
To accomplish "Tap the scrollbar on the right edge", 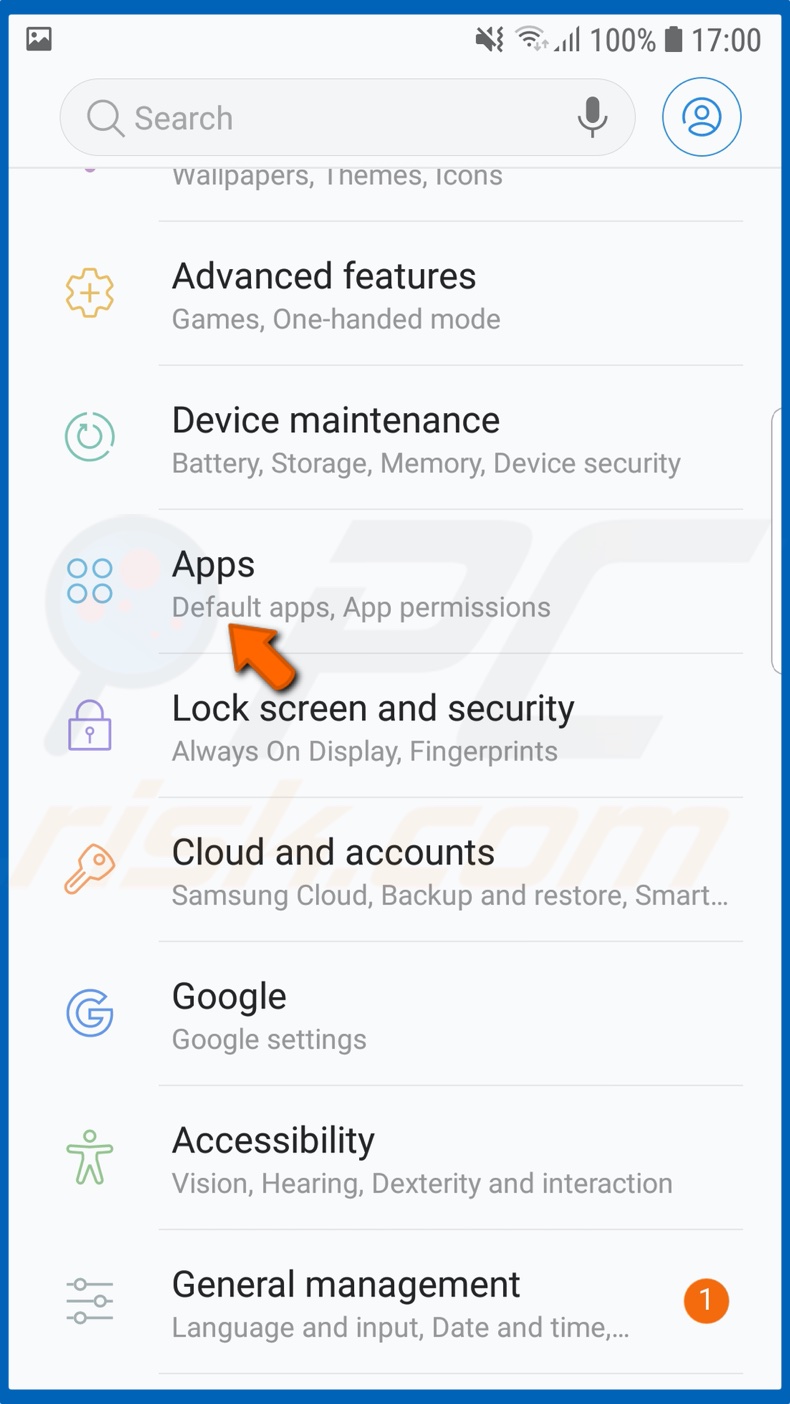I will click(x=778, y=535).
